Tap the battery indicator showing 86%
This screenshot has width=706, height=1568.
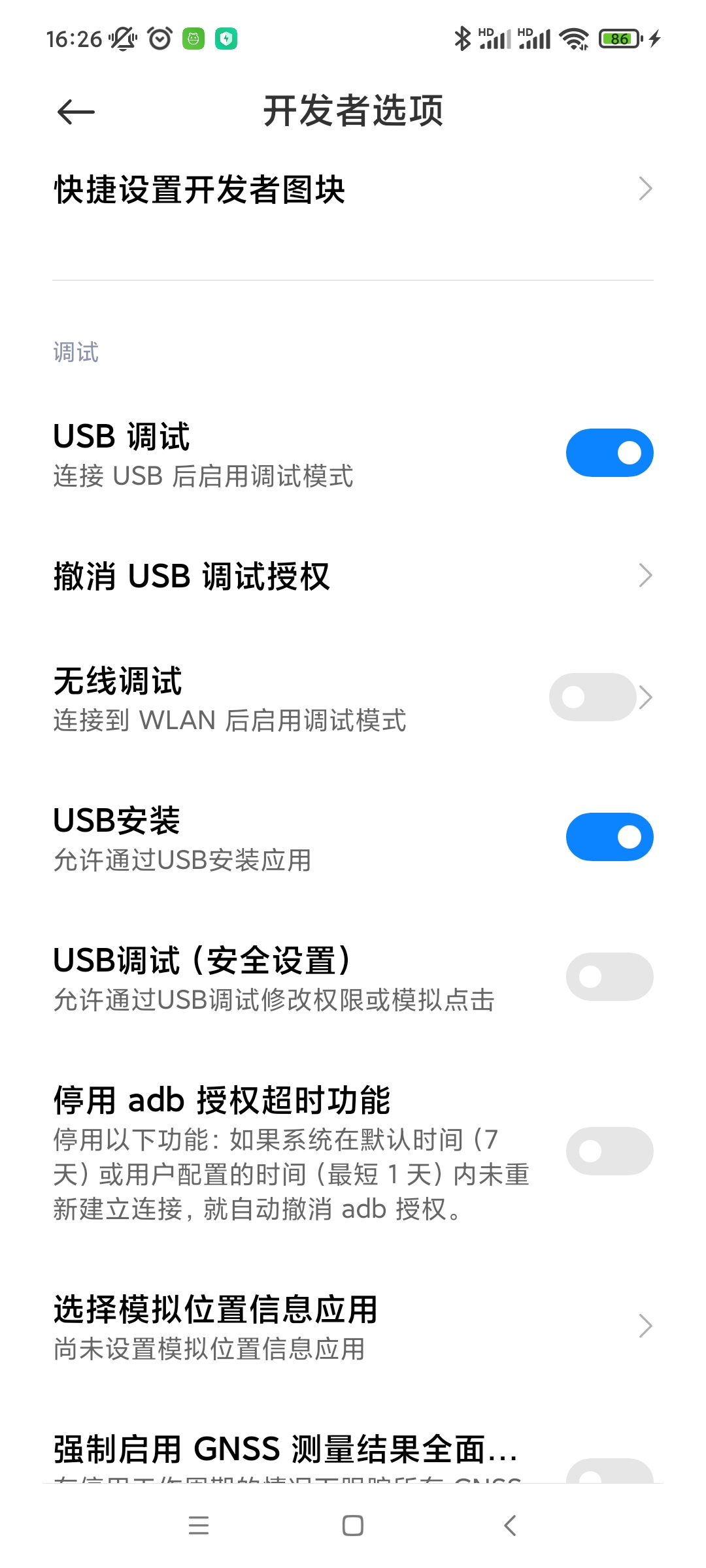[618, 39]
